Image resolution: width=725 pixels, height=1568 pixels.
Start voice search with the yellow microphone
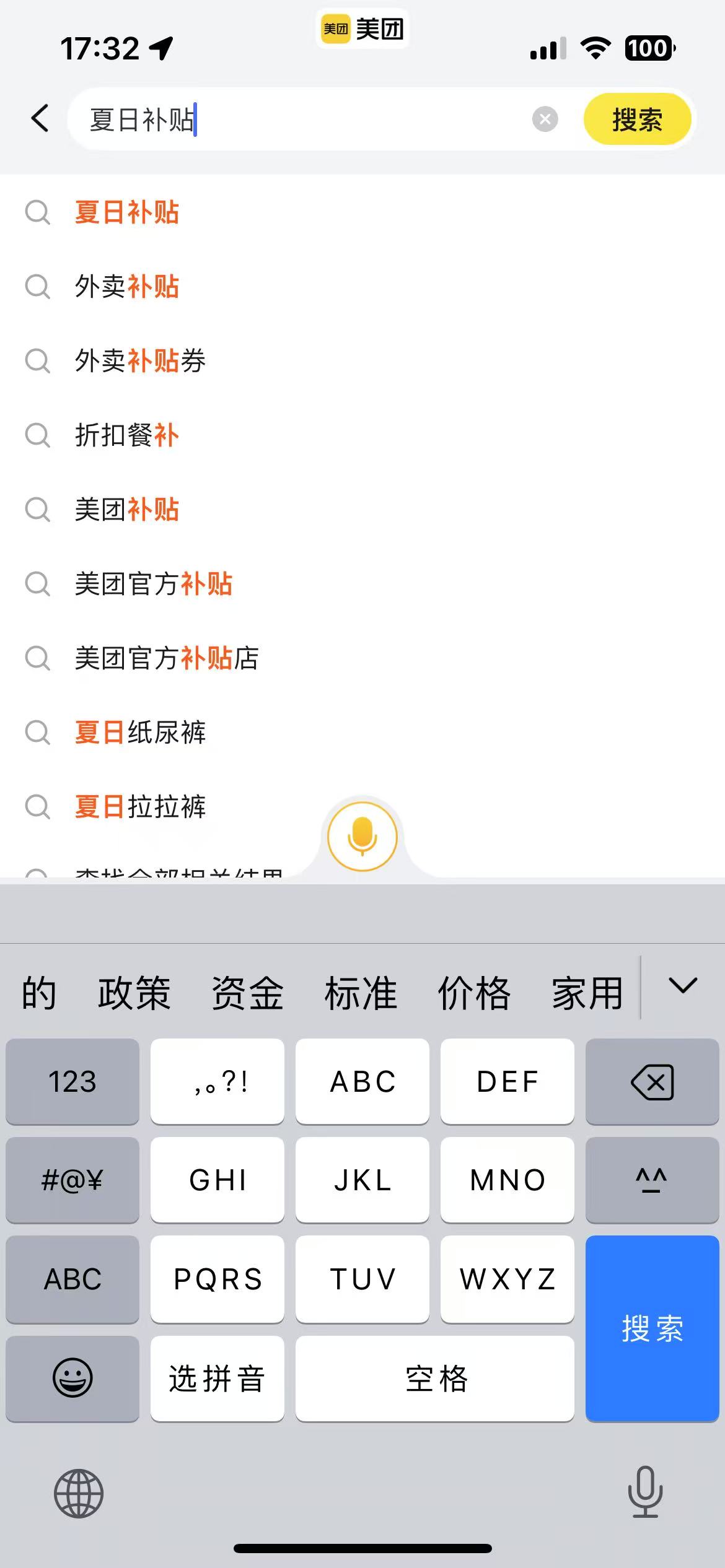362,836
